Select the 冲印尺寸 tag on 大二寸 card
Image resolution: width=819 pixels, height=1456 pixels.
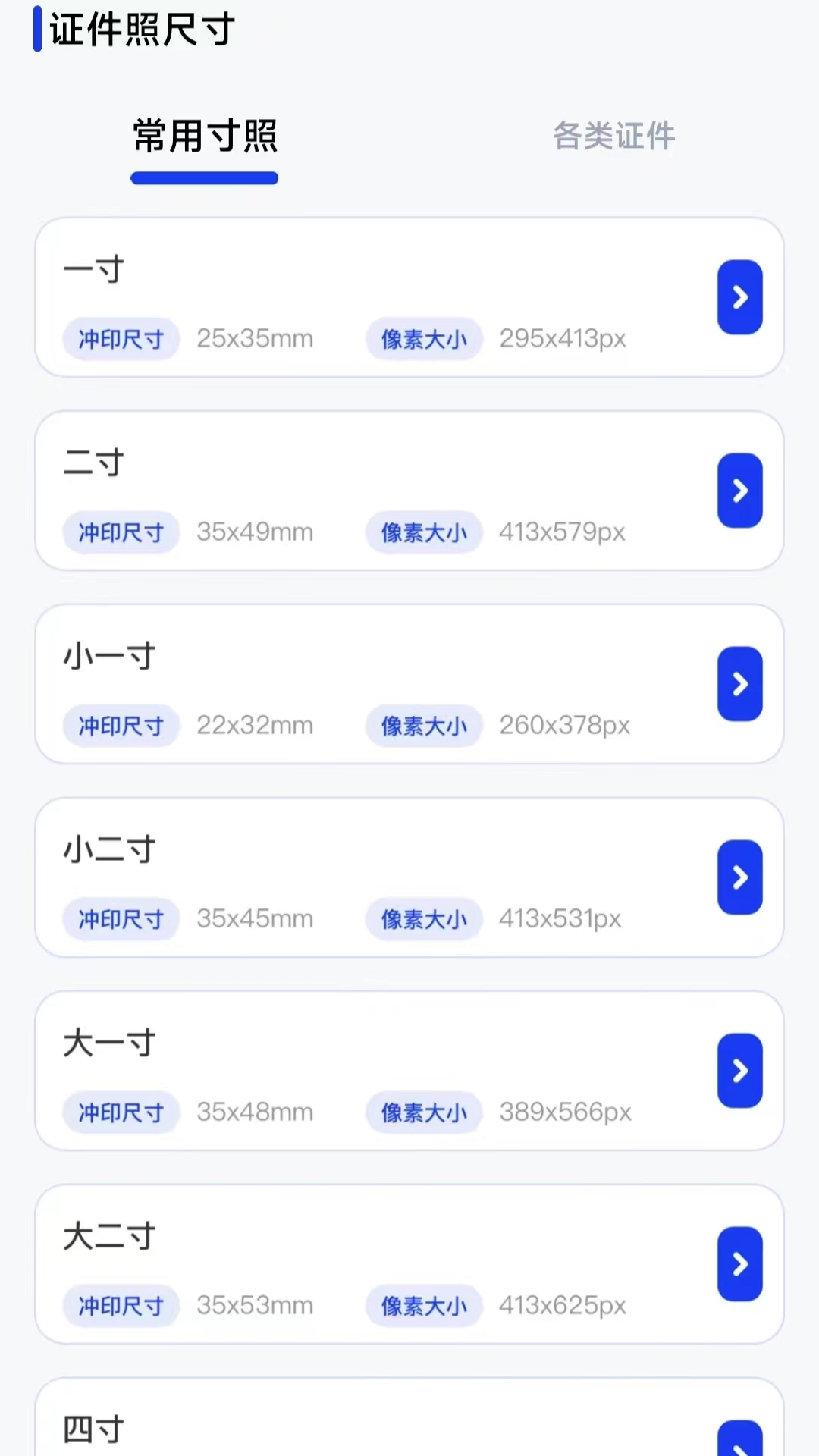[121, 1306]
